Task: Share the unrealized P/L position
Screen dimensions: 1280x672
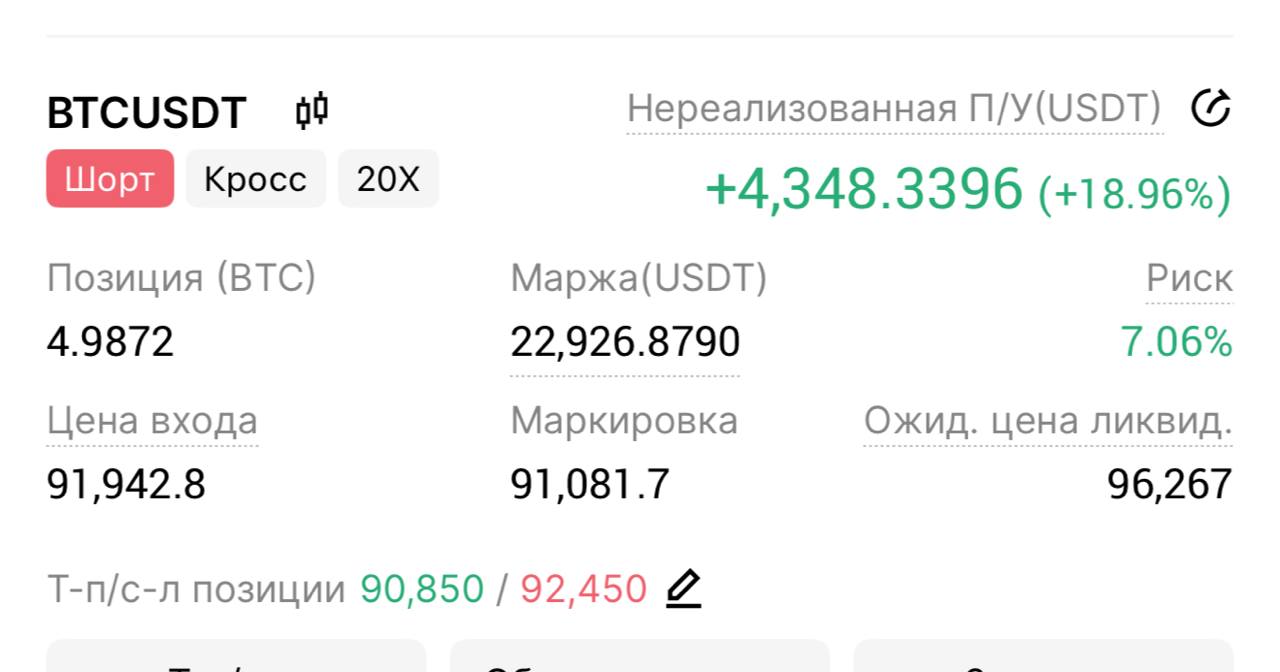Action: (x=1211, y=108)
